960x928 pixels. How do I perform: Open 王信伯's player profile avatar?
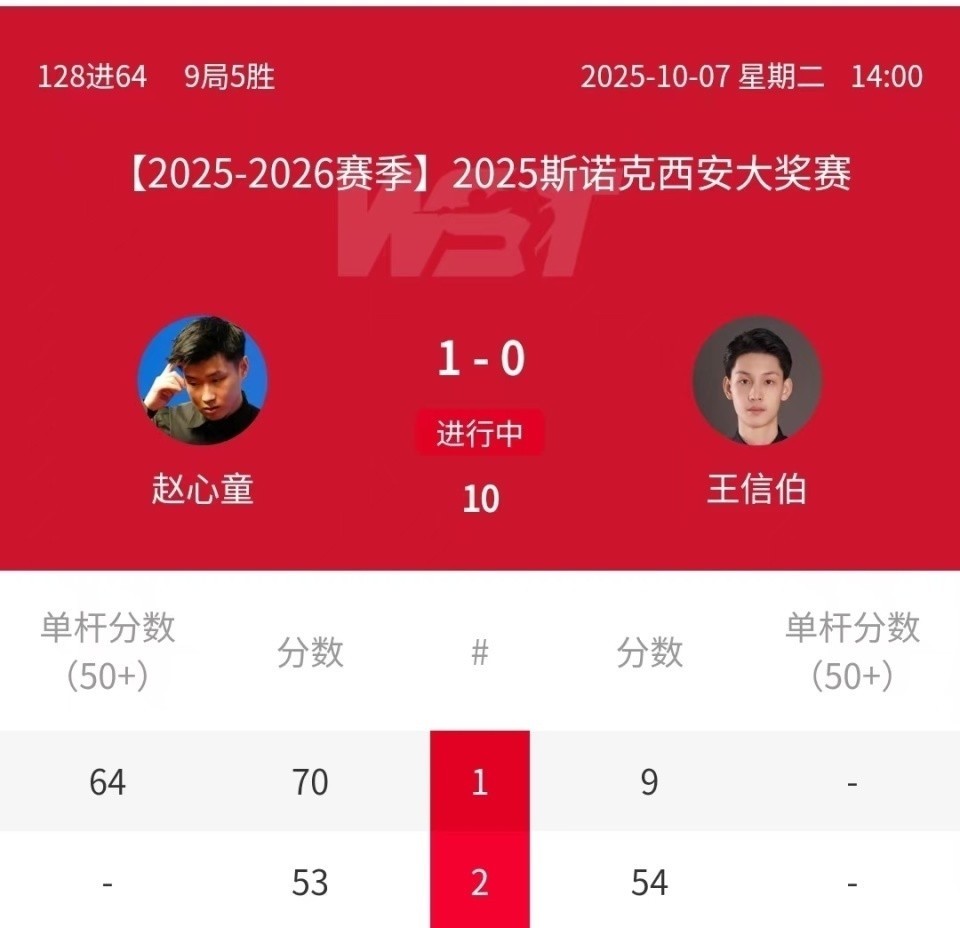click(x=757, y=380)
